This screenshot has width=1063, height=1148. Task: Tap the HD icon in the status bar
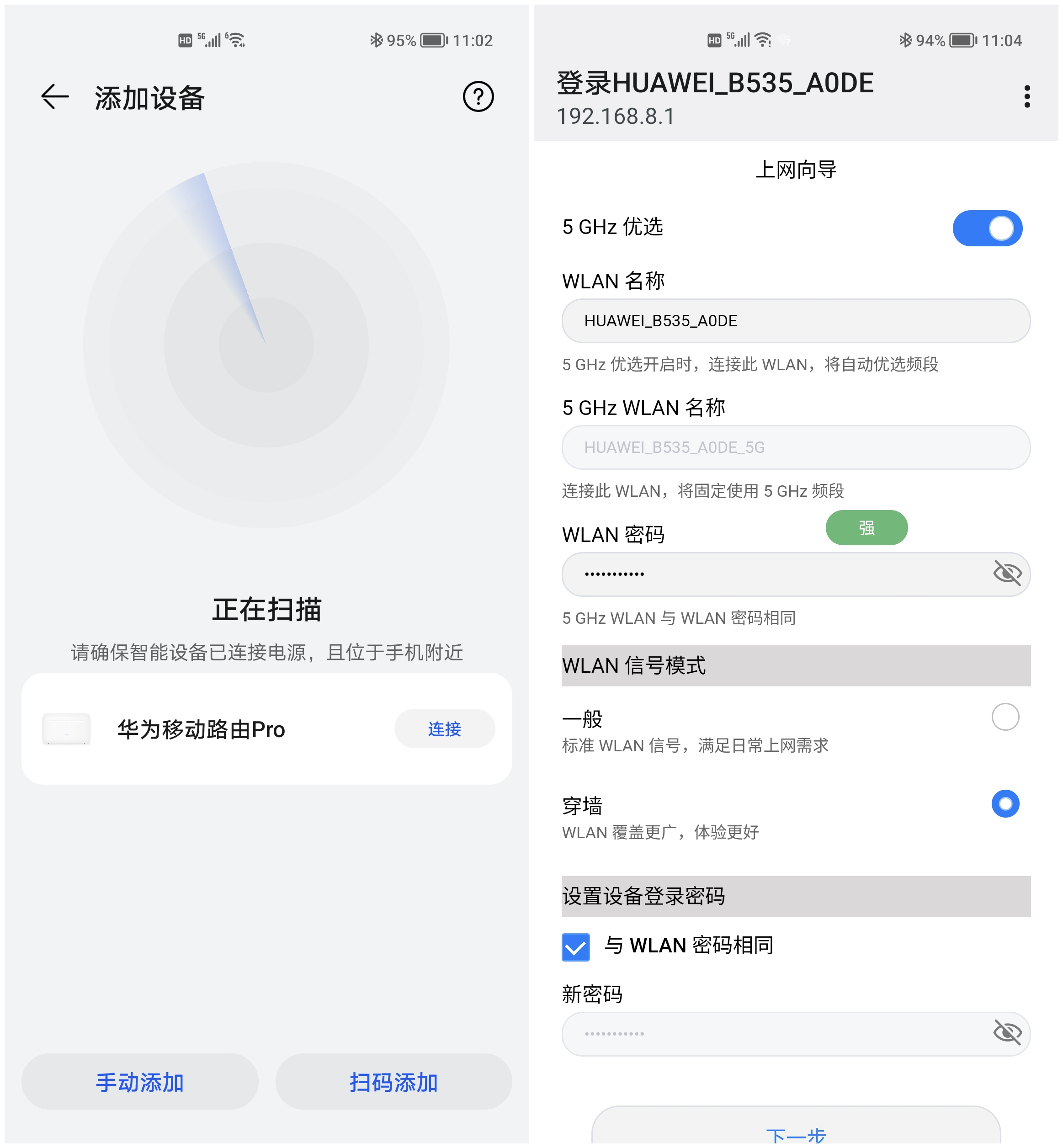click(185, 40)
